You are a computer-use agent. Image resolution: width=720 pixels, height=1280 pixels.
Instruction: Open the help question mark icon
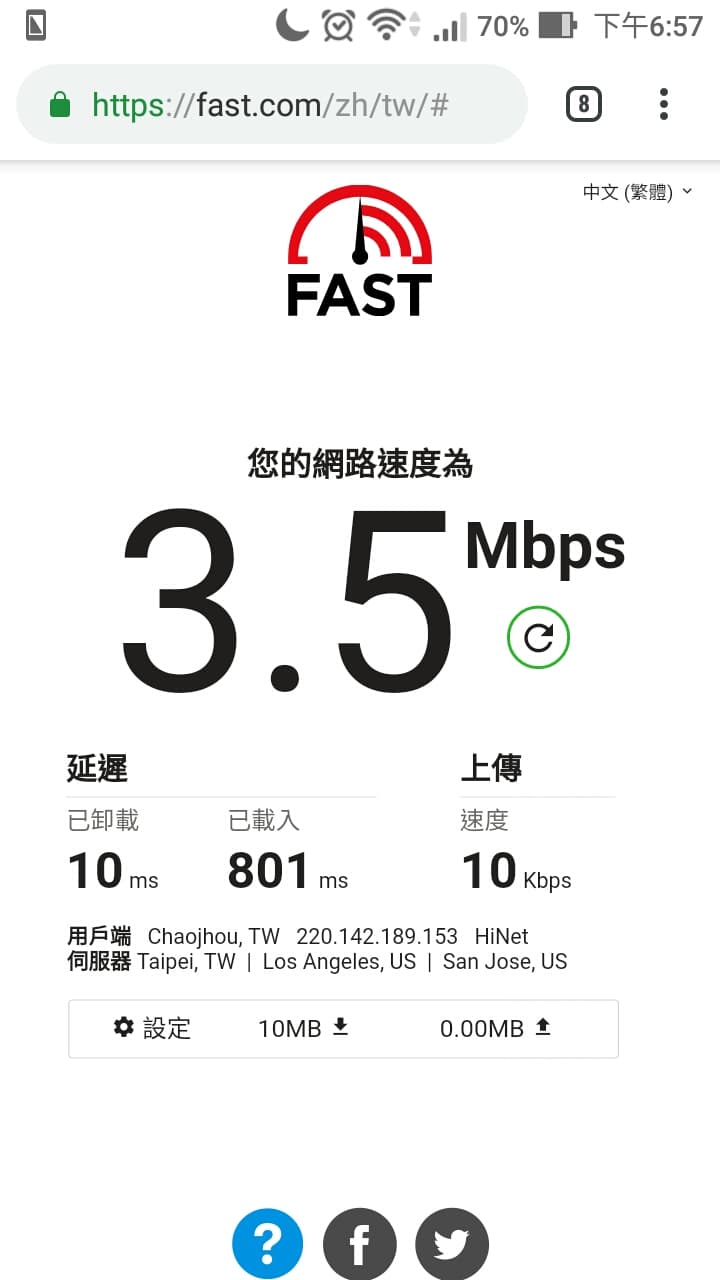[267, 1245]
